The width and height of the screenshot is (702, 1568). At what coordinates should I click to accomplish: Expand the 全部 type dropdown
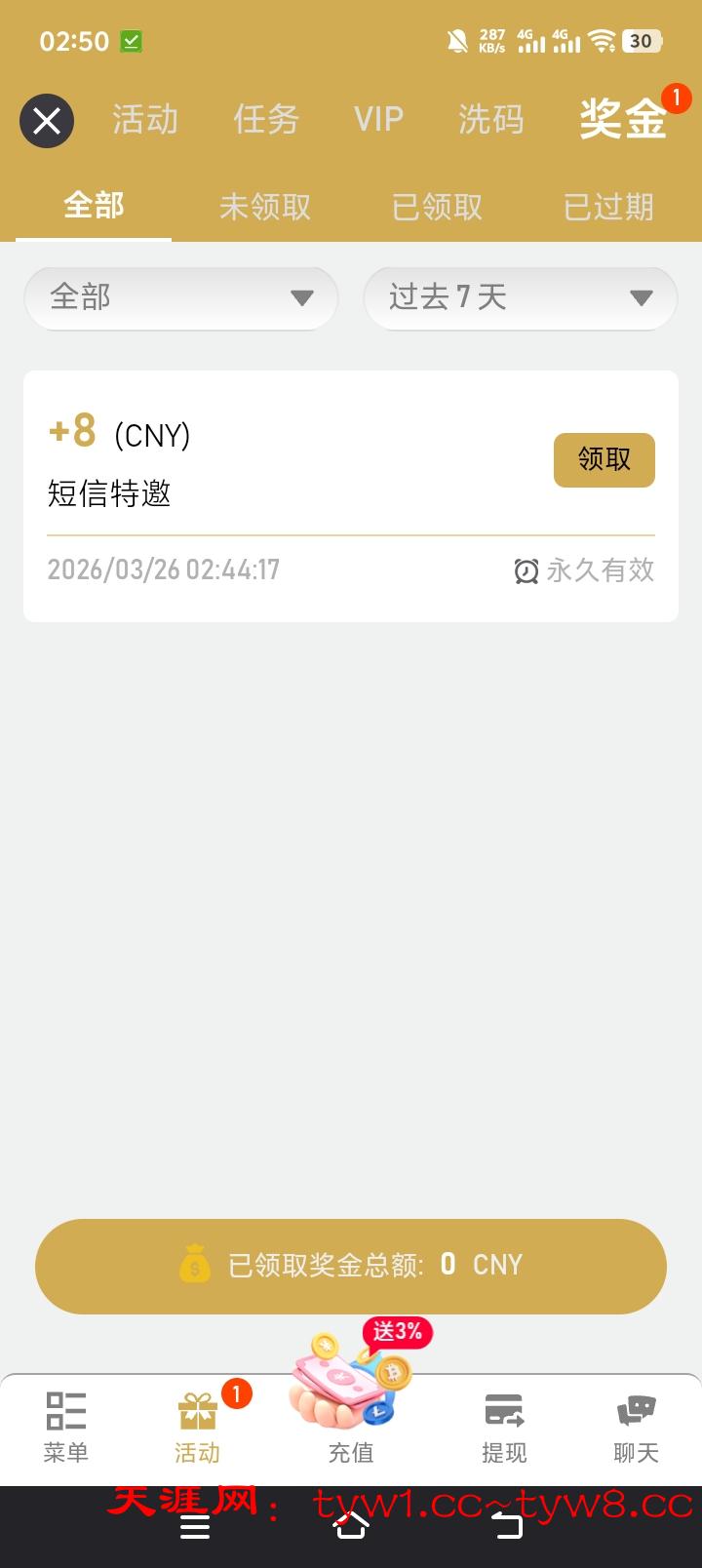point(181,297)
